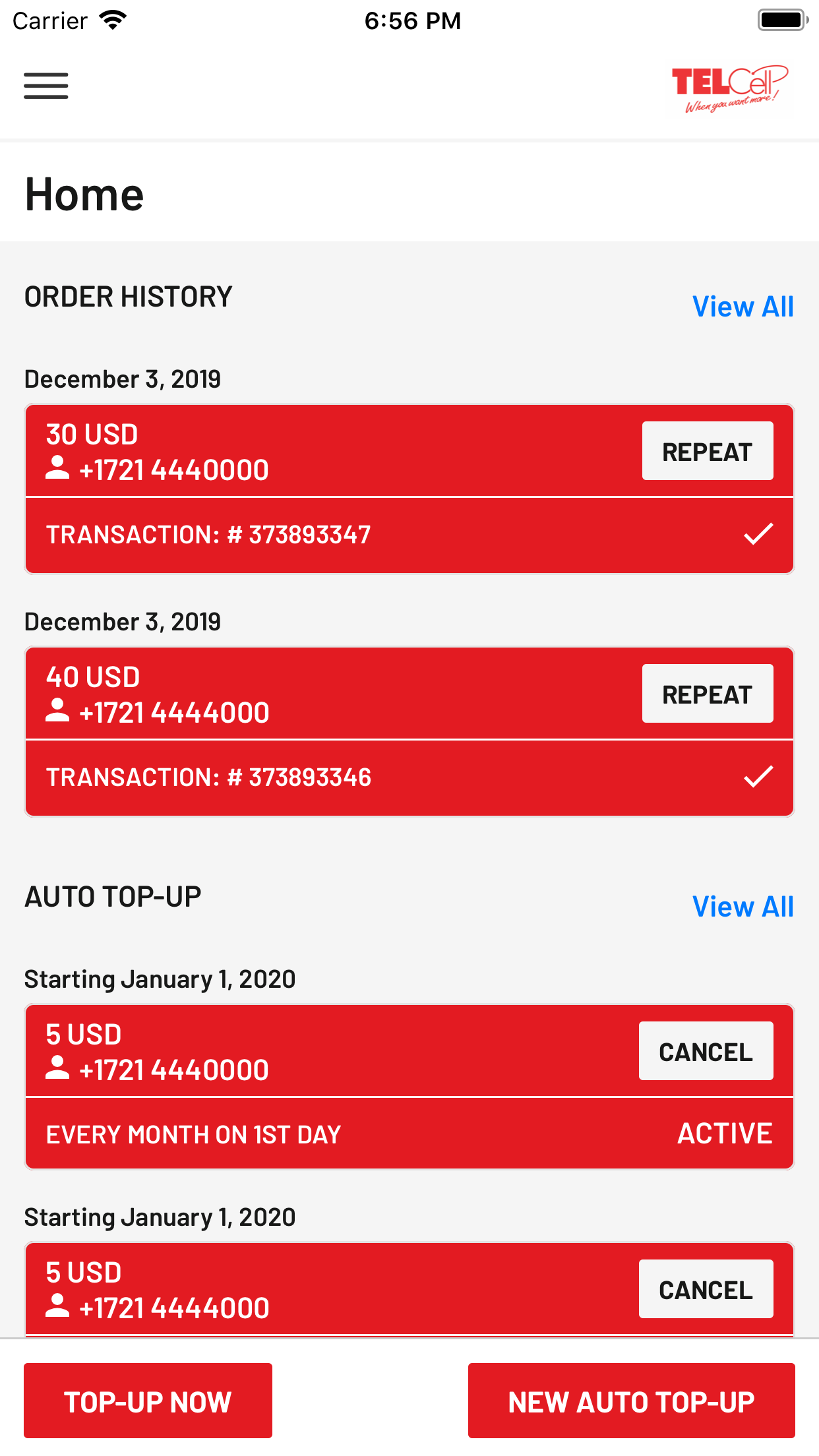This screenshot has width=819, height=1456.
Task: Cancel the auto top-up for +1721 4444000
Action: tap(706, 1289)
